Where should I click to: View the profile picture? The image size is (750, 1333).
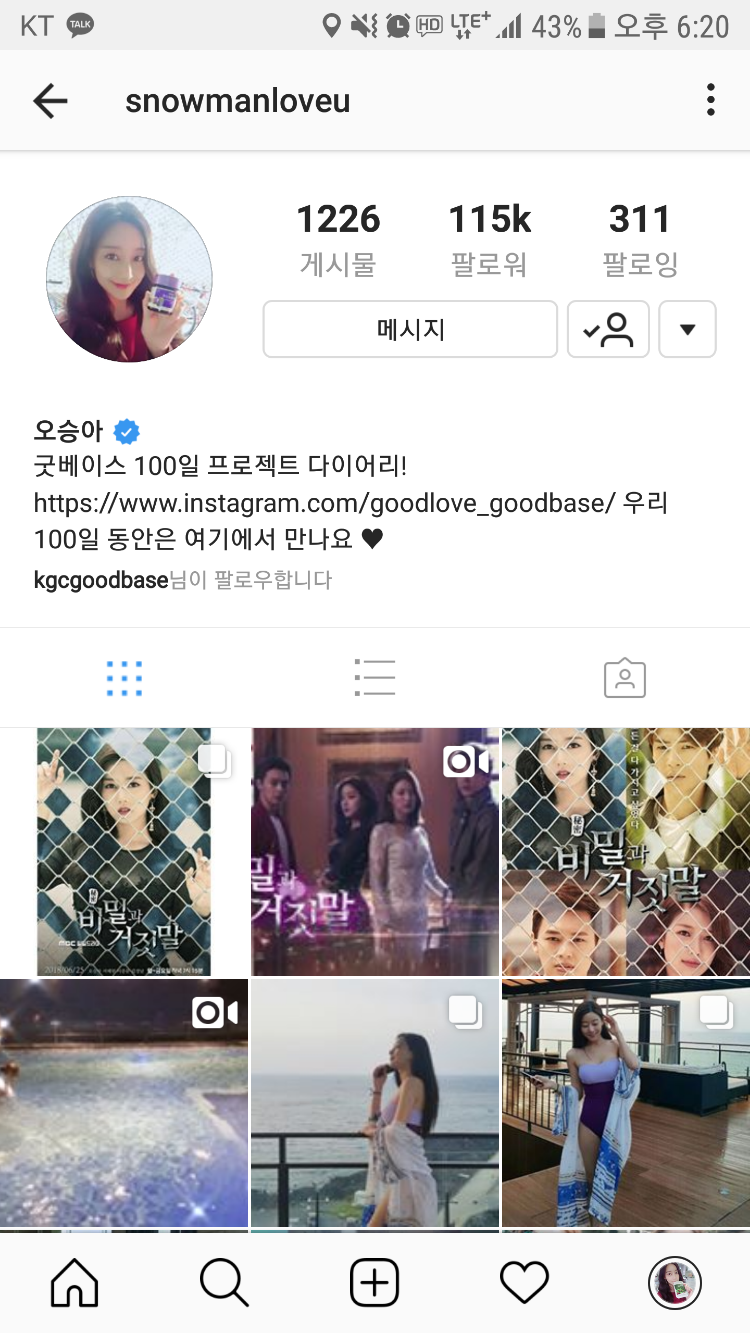pos(129,279)
